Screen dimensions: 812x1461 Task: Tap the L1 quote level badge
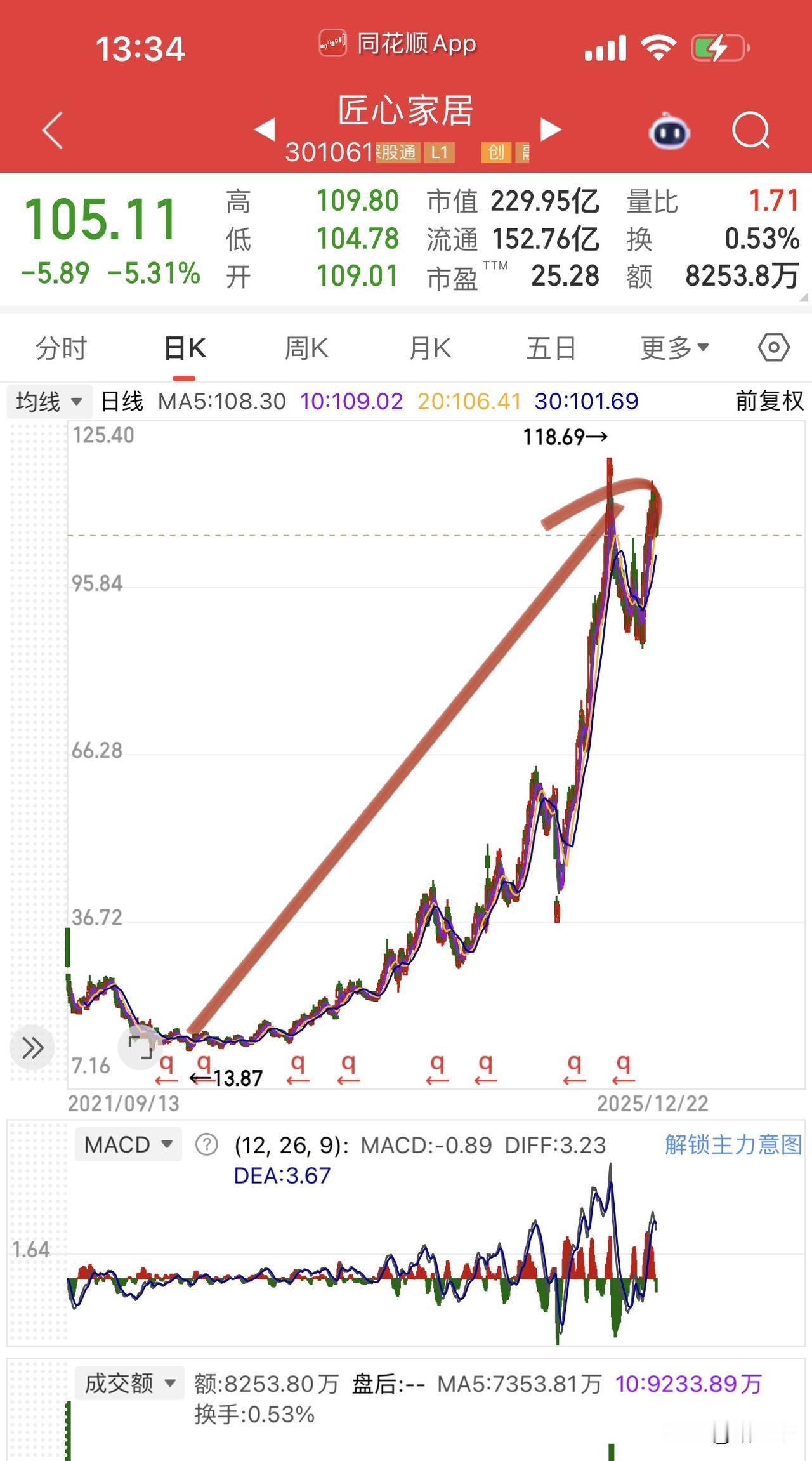click(x=439, y=152)
